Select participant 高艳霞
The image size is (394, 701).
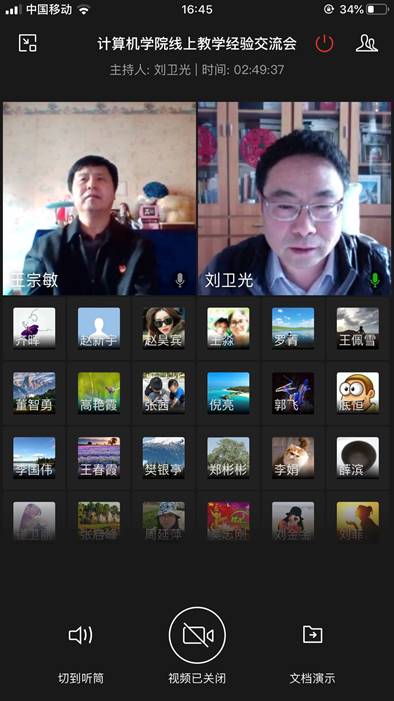click(x=99, y=393)
